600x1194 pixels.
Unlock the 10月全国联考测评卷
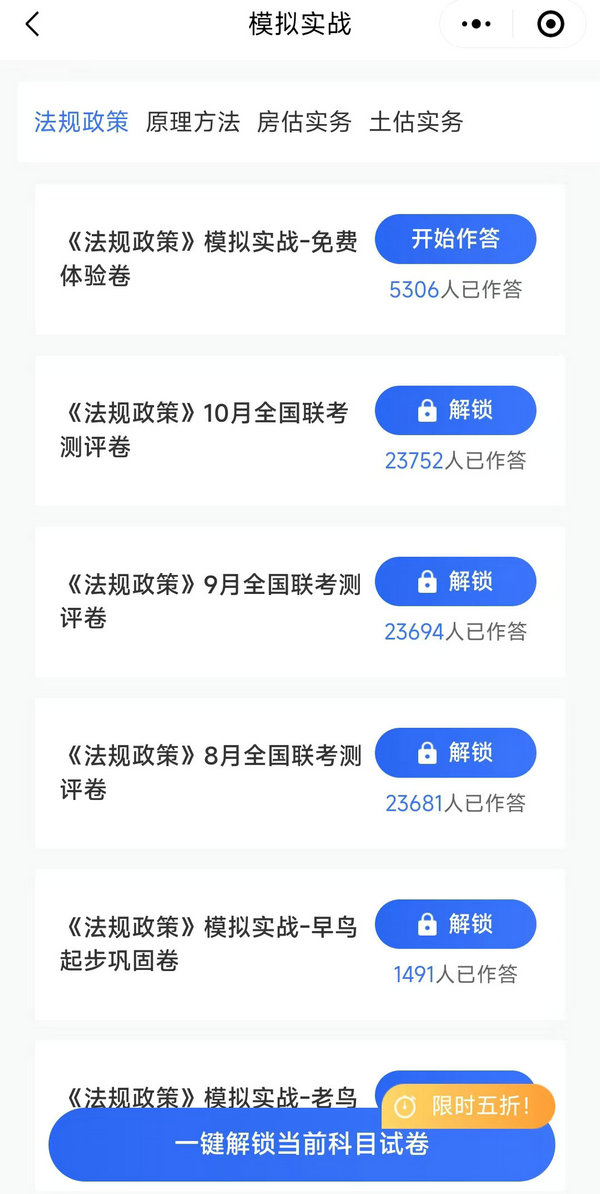click(x=455, y=410)
